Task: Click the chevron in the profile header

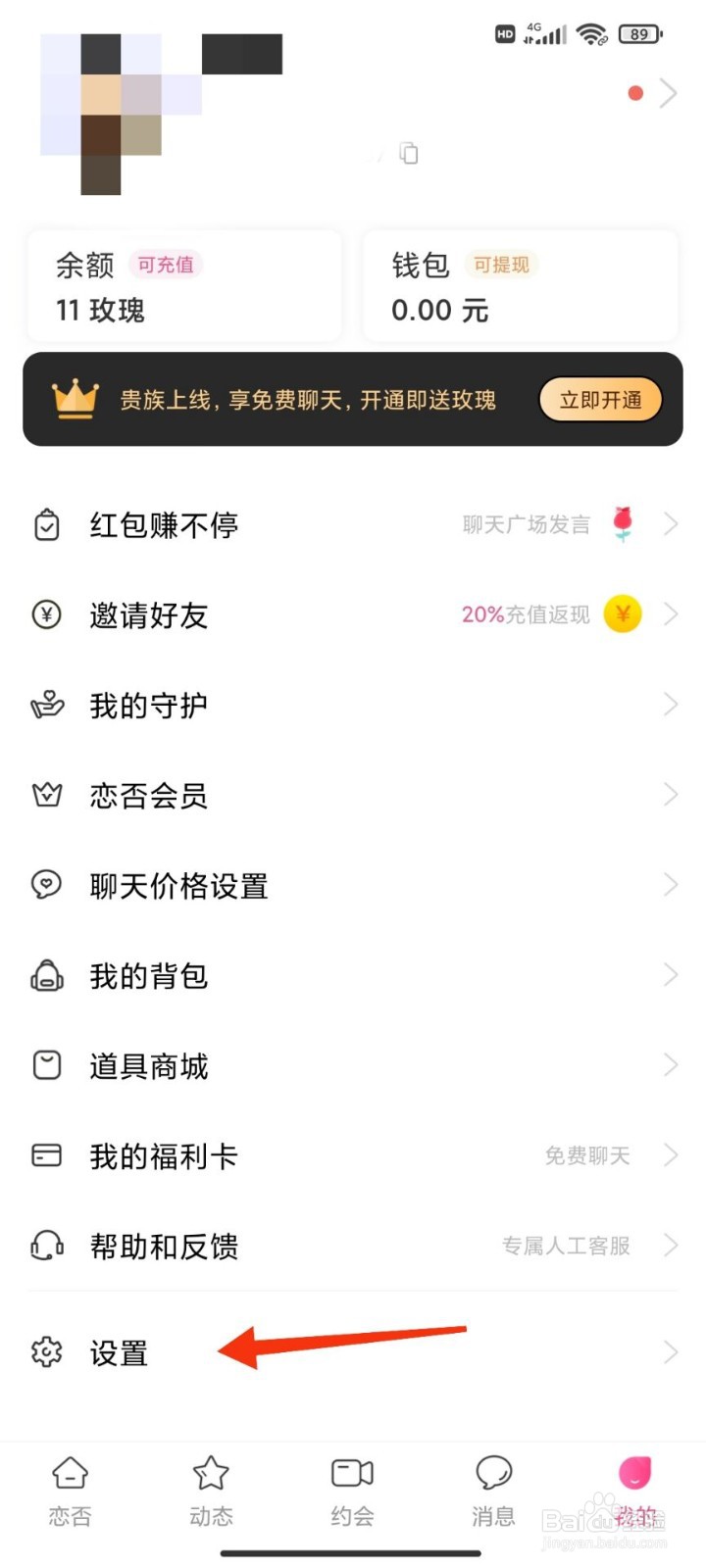Action: 671,93
